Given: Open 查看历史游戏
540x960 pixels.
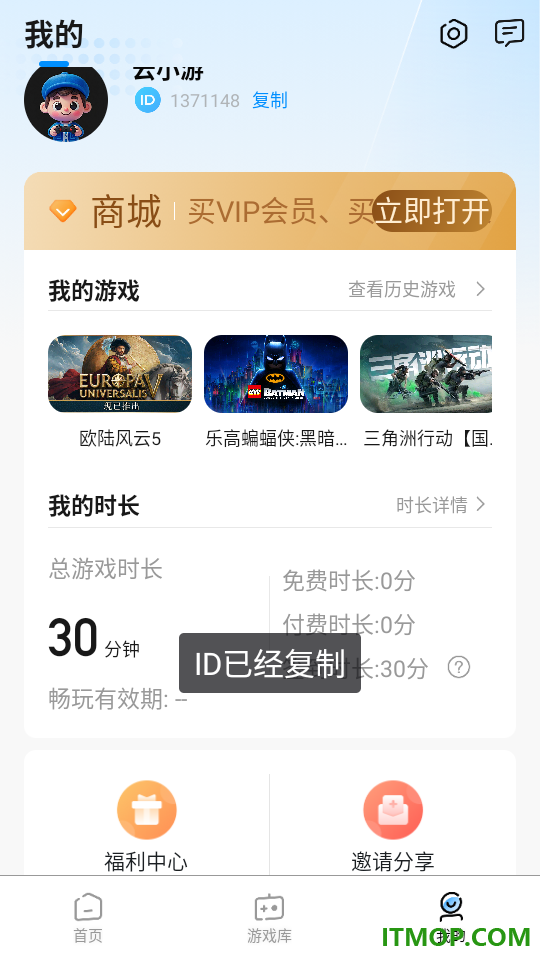Looking at the screenshot, I should [x=417, y=289].
